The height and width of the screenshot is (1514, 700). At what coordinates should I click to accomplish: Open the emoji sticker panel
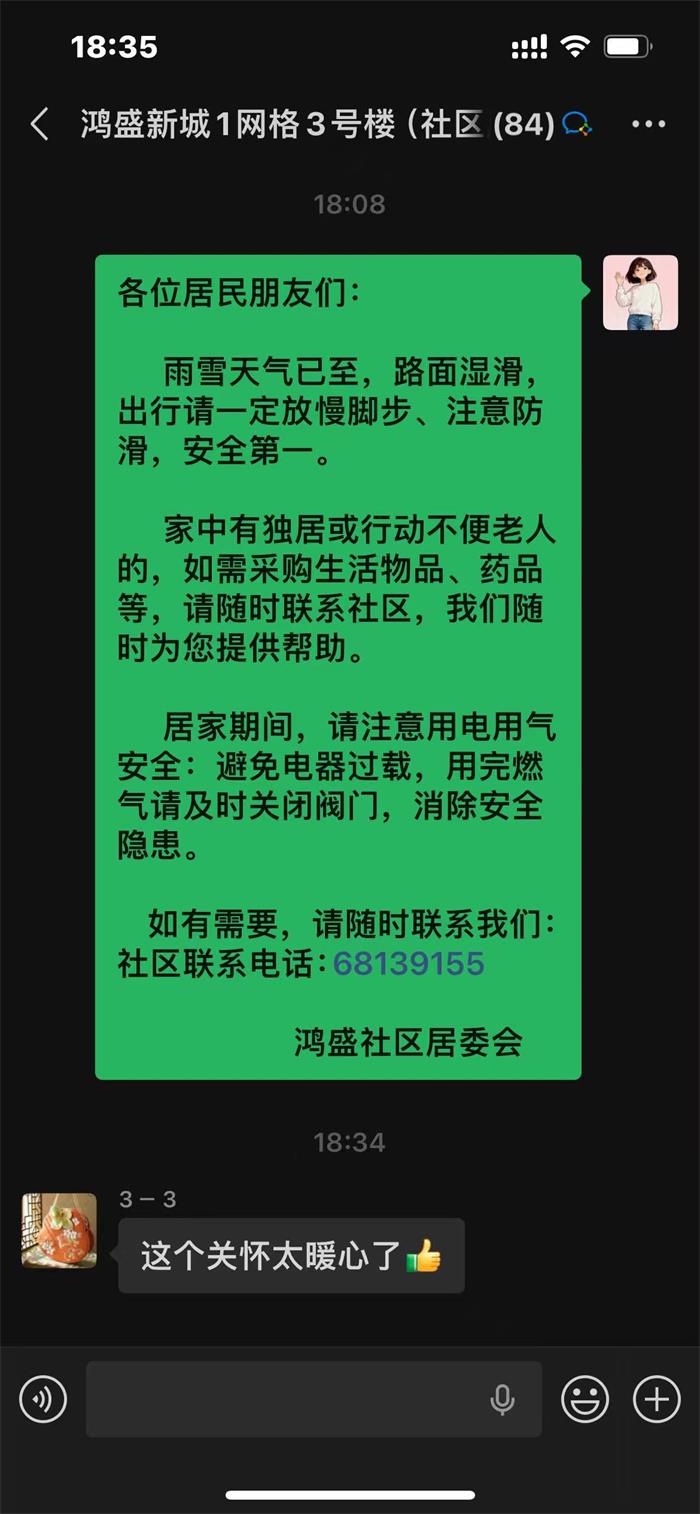point(585,1398)
